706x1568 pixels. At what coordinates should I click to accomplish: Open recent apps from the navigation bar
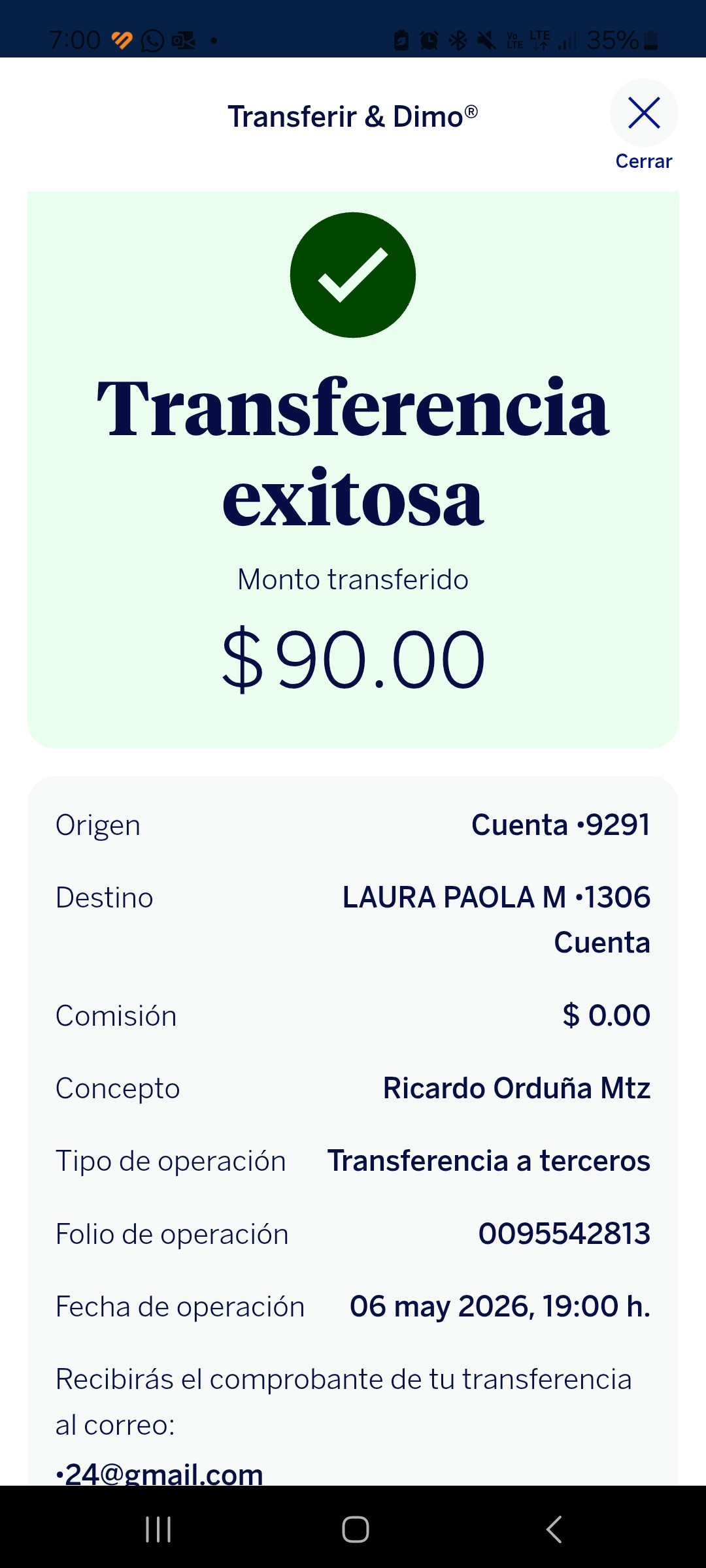[158, 1529]
